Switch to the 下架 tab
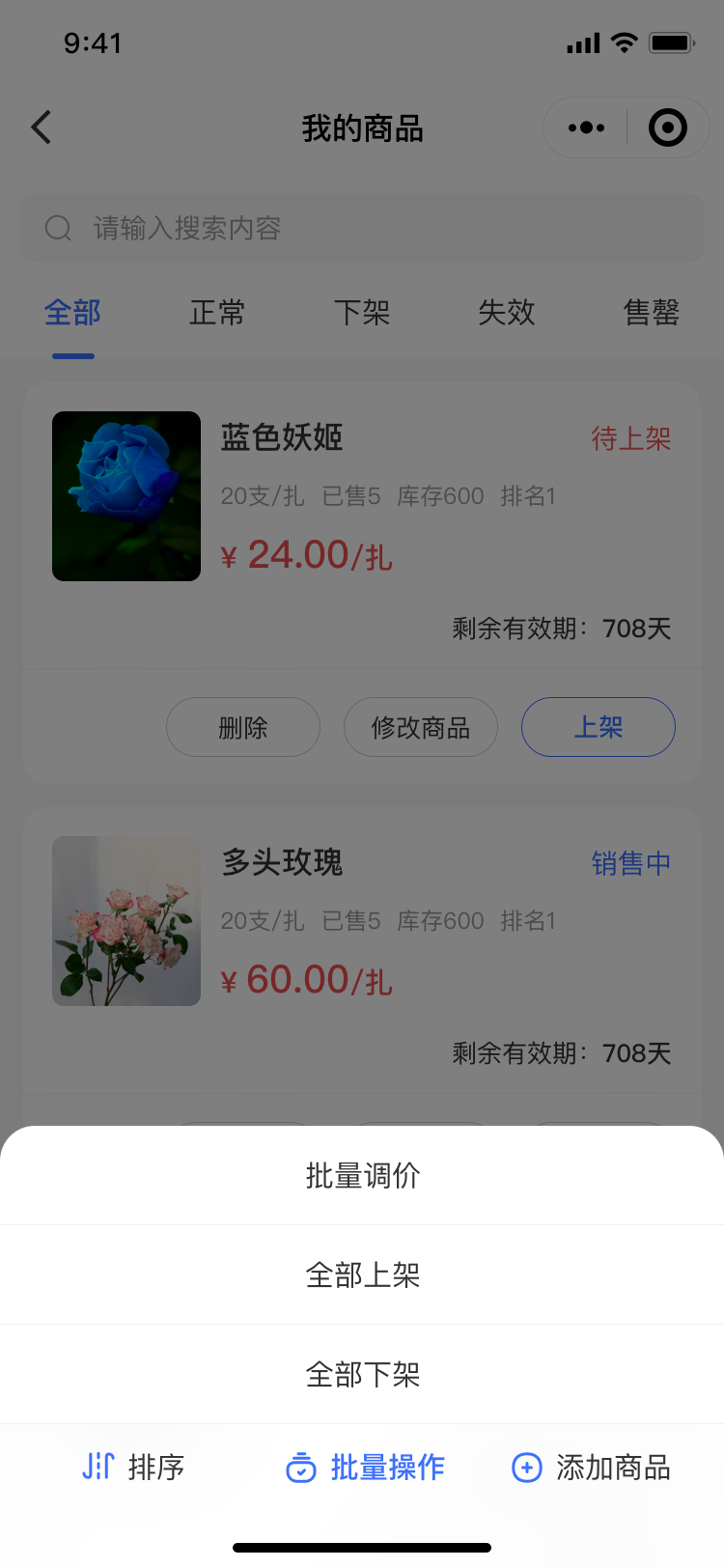The image size is (724, 1568). pos(362,313)
